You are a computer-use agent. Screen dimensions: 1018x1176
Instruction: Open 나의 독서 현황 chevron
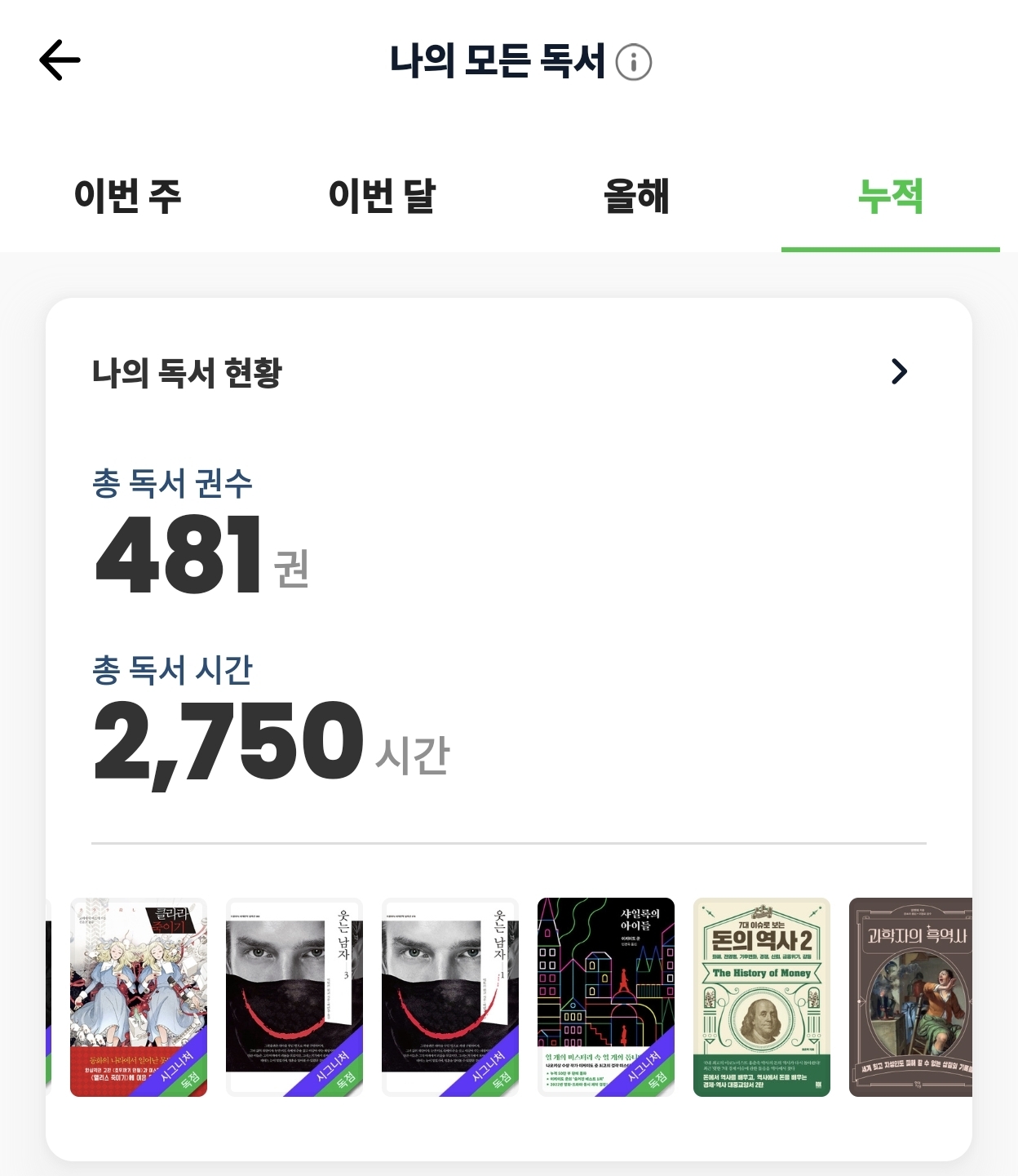click(x=899, y=371)
